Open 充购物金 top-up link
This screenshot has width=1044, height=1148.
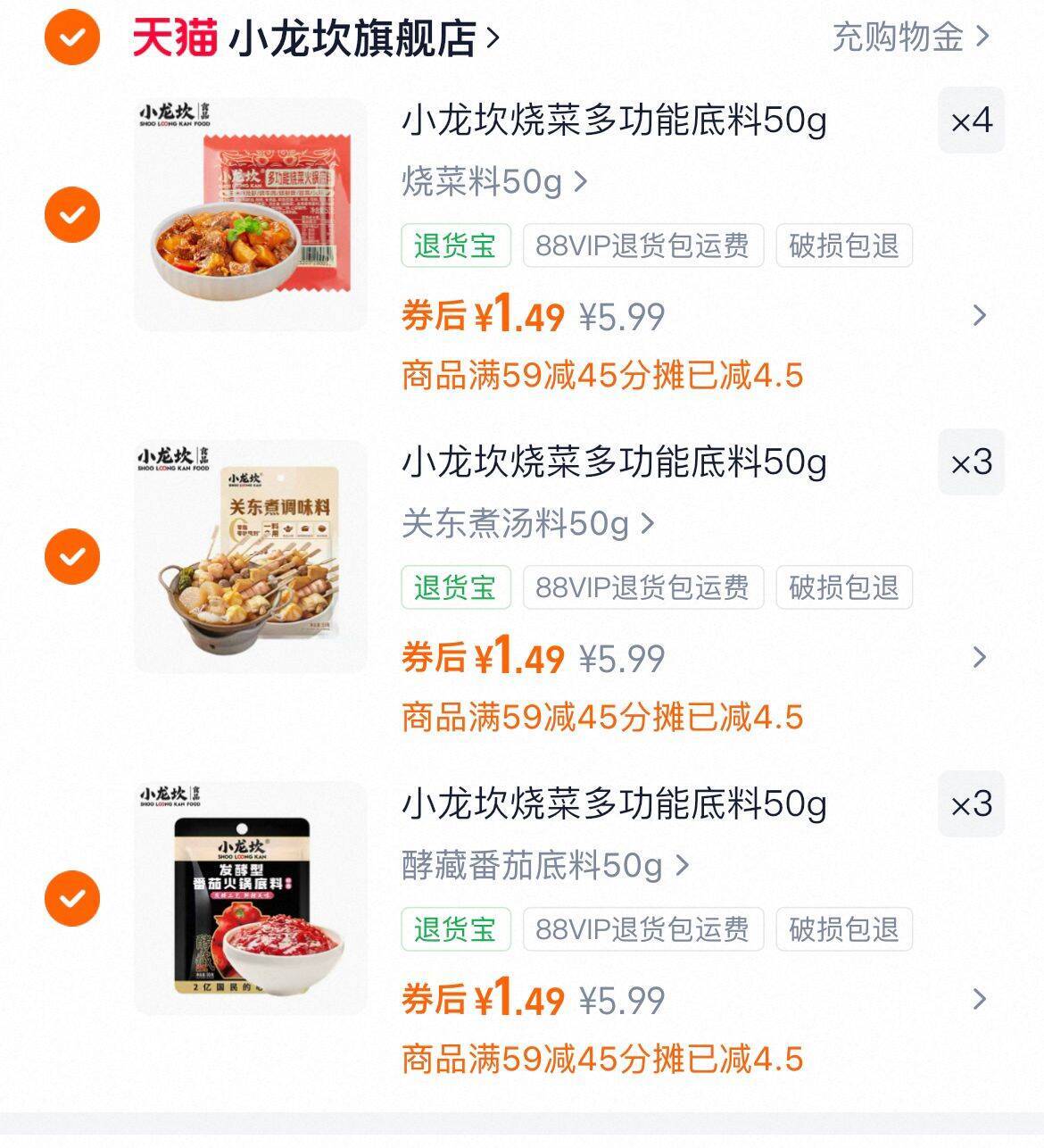pyautogui.click(x=909, y=37)
